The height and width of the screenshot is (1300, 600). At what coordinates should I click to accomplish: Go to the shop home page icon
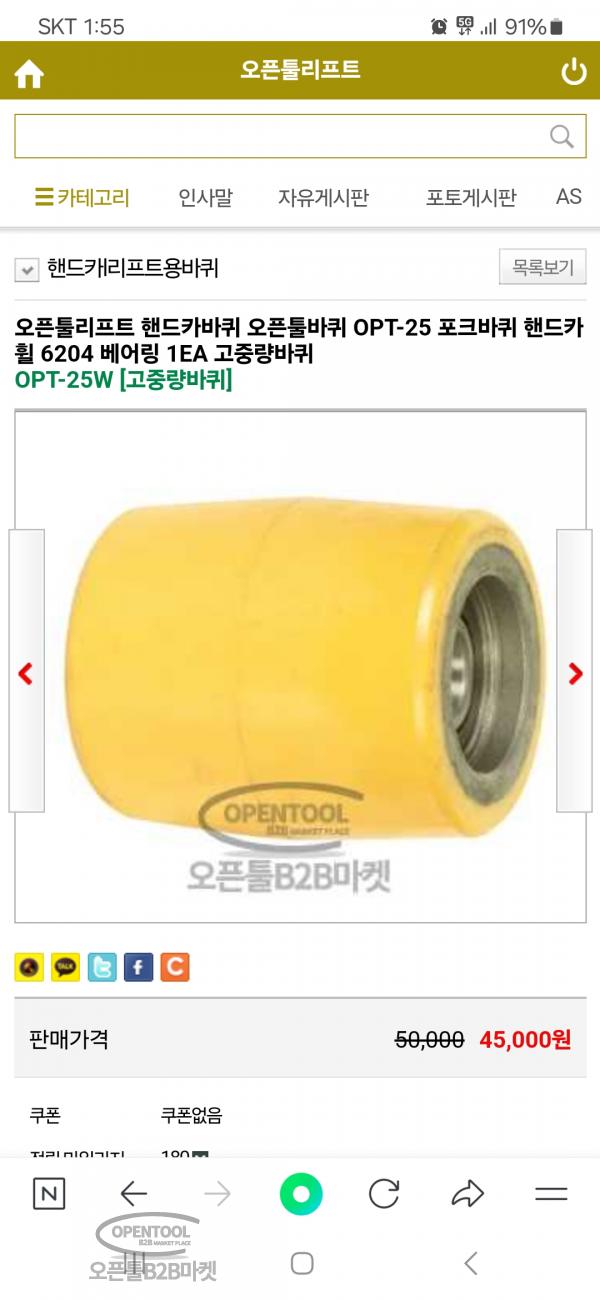tap(29, 73)
